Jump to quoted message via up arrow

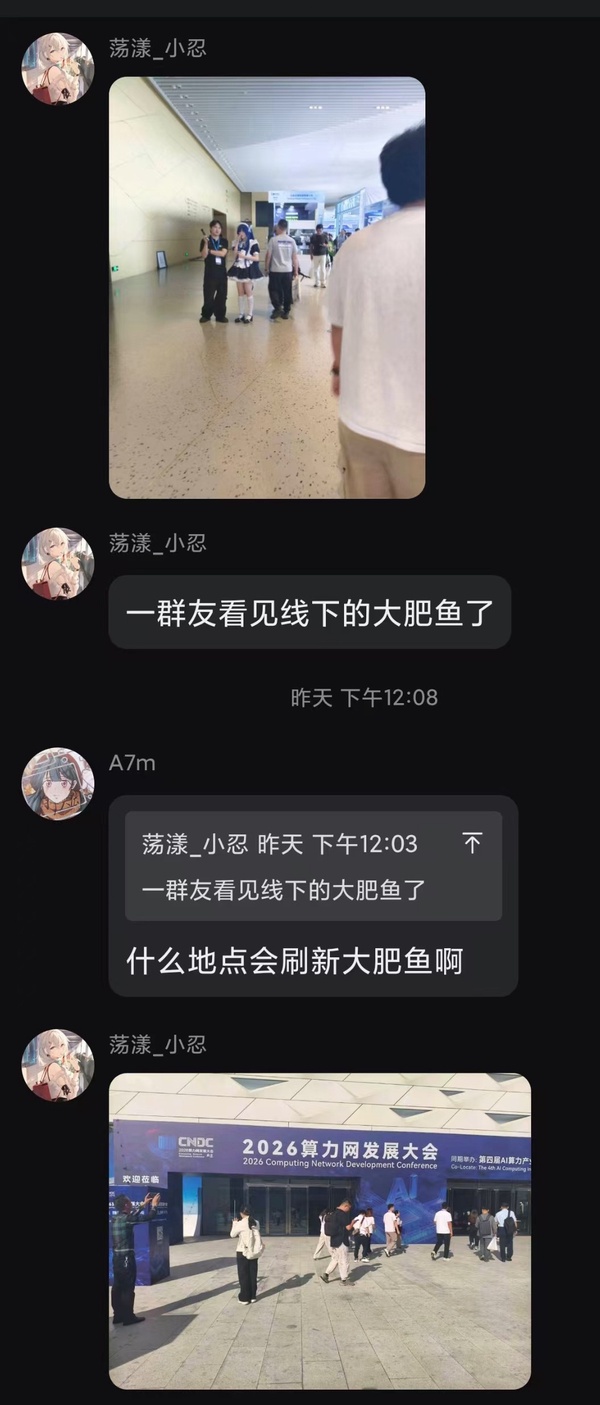pyautogui.click(x=472, y=843)
